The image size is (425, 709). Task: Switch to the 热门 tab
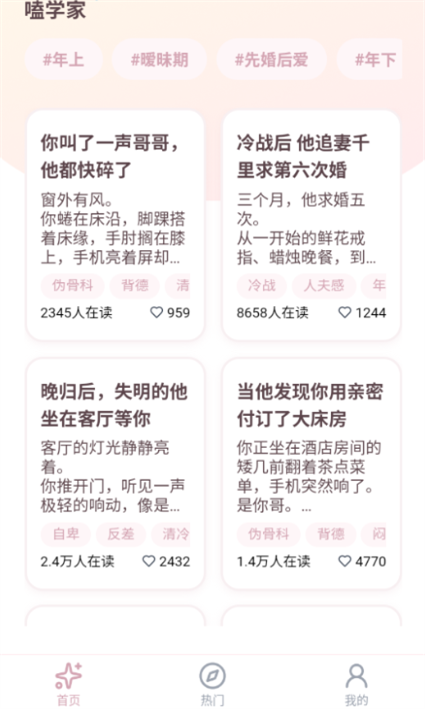coord(212,683)
